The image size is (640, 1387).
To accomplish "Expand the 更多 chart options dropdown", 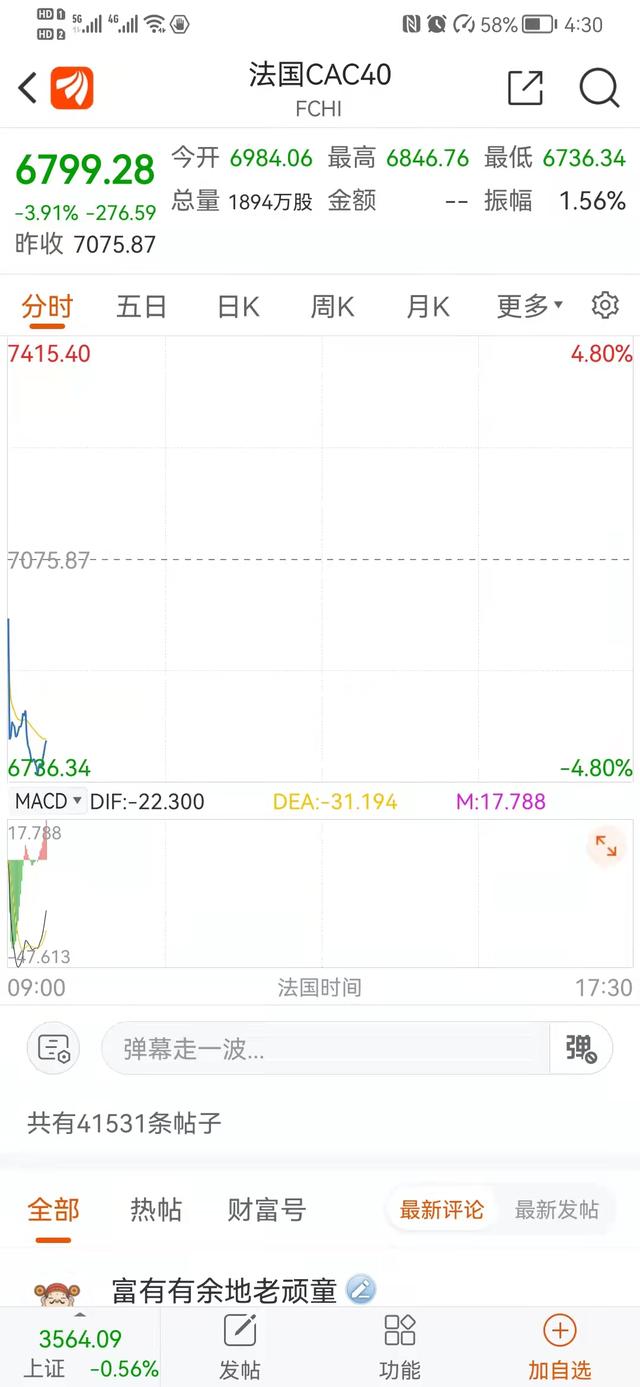I will click(529, 306).
